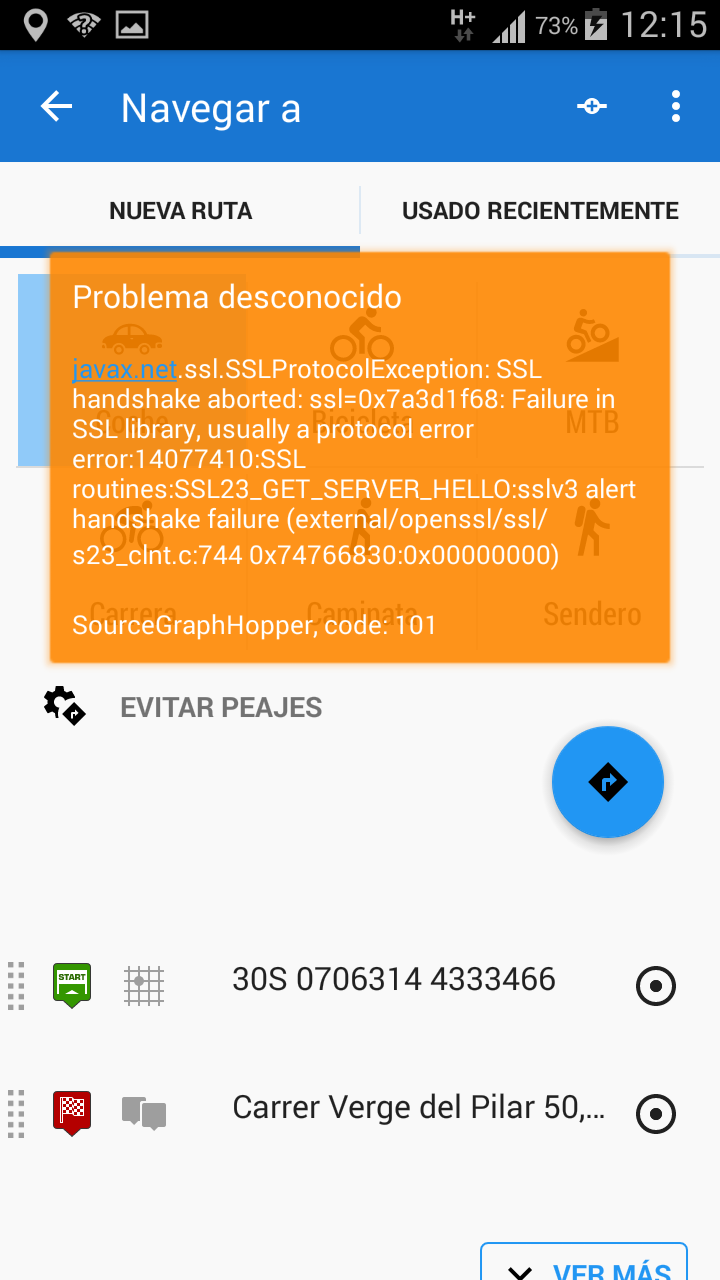The image size is (720, 1280).
Task: Open the destination Carrer Verge del Pilar
Action: (x=418, y=1107)
